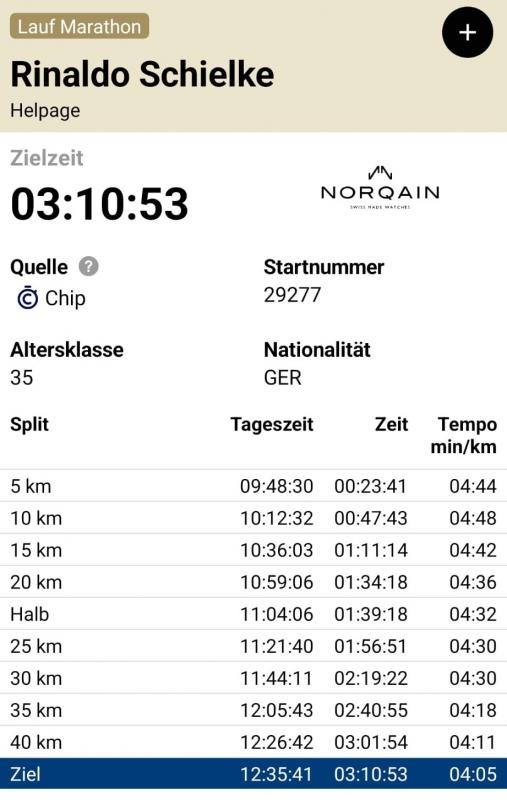
Task: Open the Helpage link
Action: tap(45, 111)
